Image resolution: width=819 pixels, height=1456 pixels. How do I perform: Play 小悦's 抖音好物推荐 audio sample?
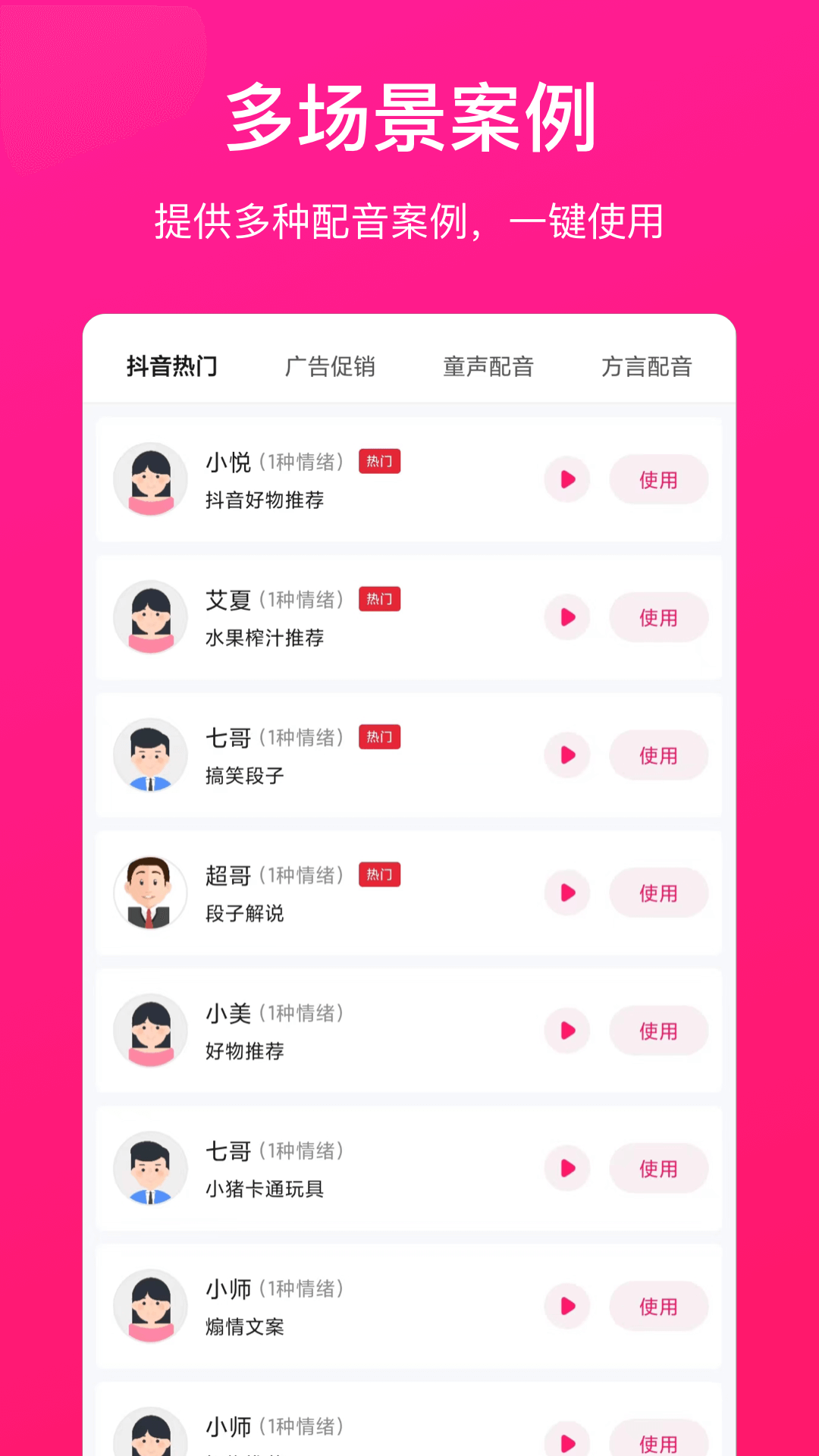566,479
